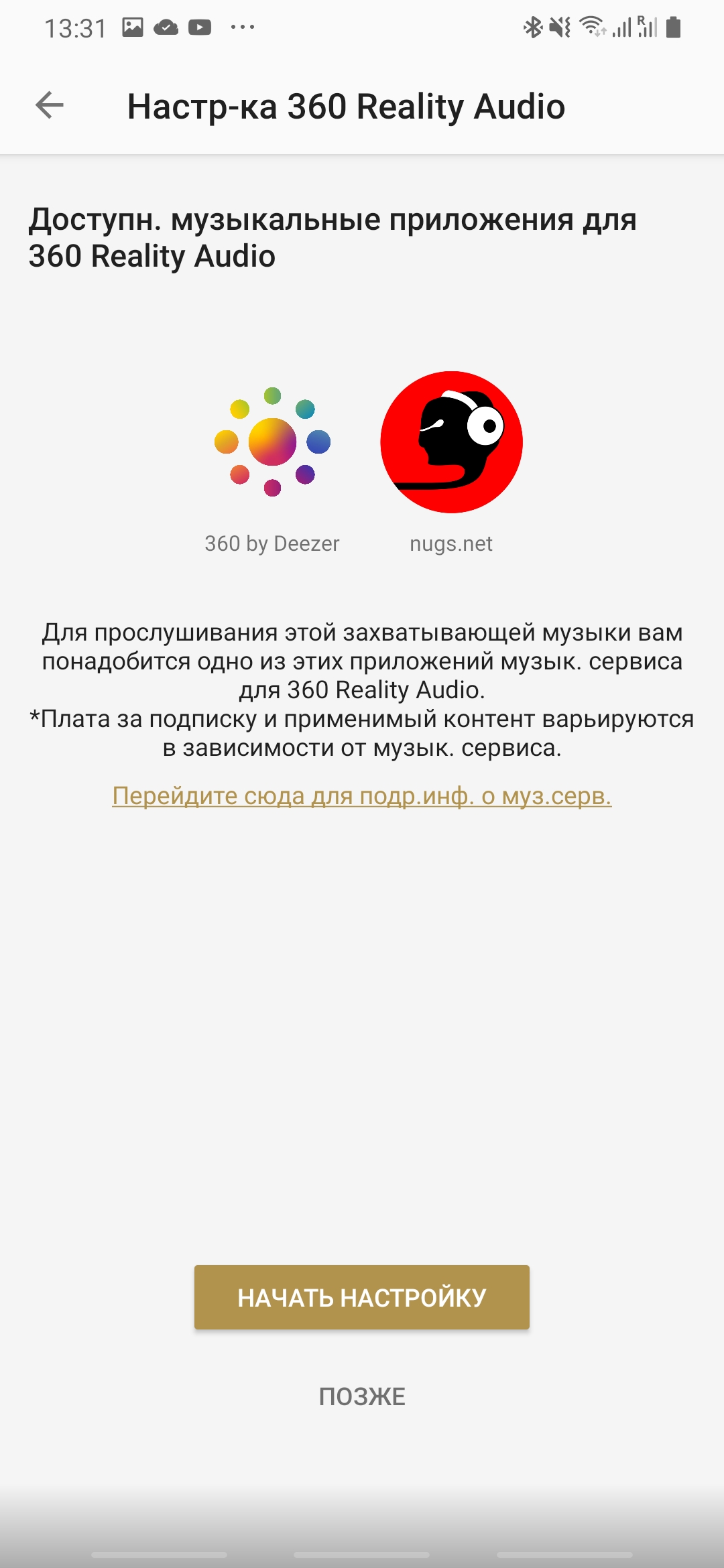The image size is (724, 1568).
Task: Open the nugs.net app icon
Action: 451,442
